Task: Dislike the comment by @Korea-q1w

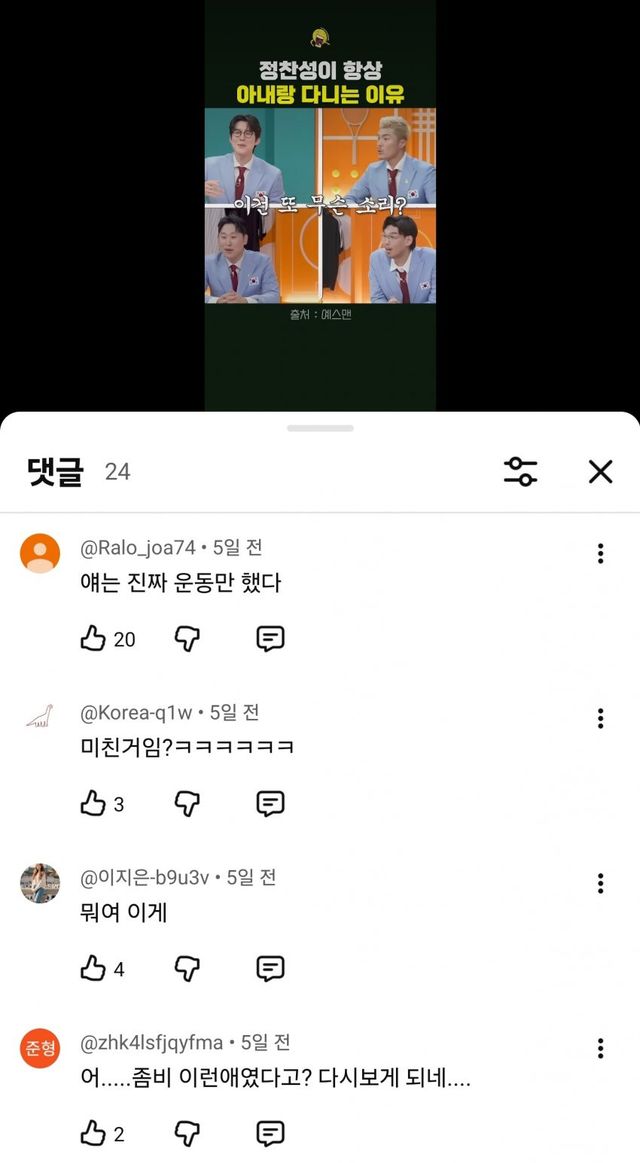Action: [x=187, y=803]
